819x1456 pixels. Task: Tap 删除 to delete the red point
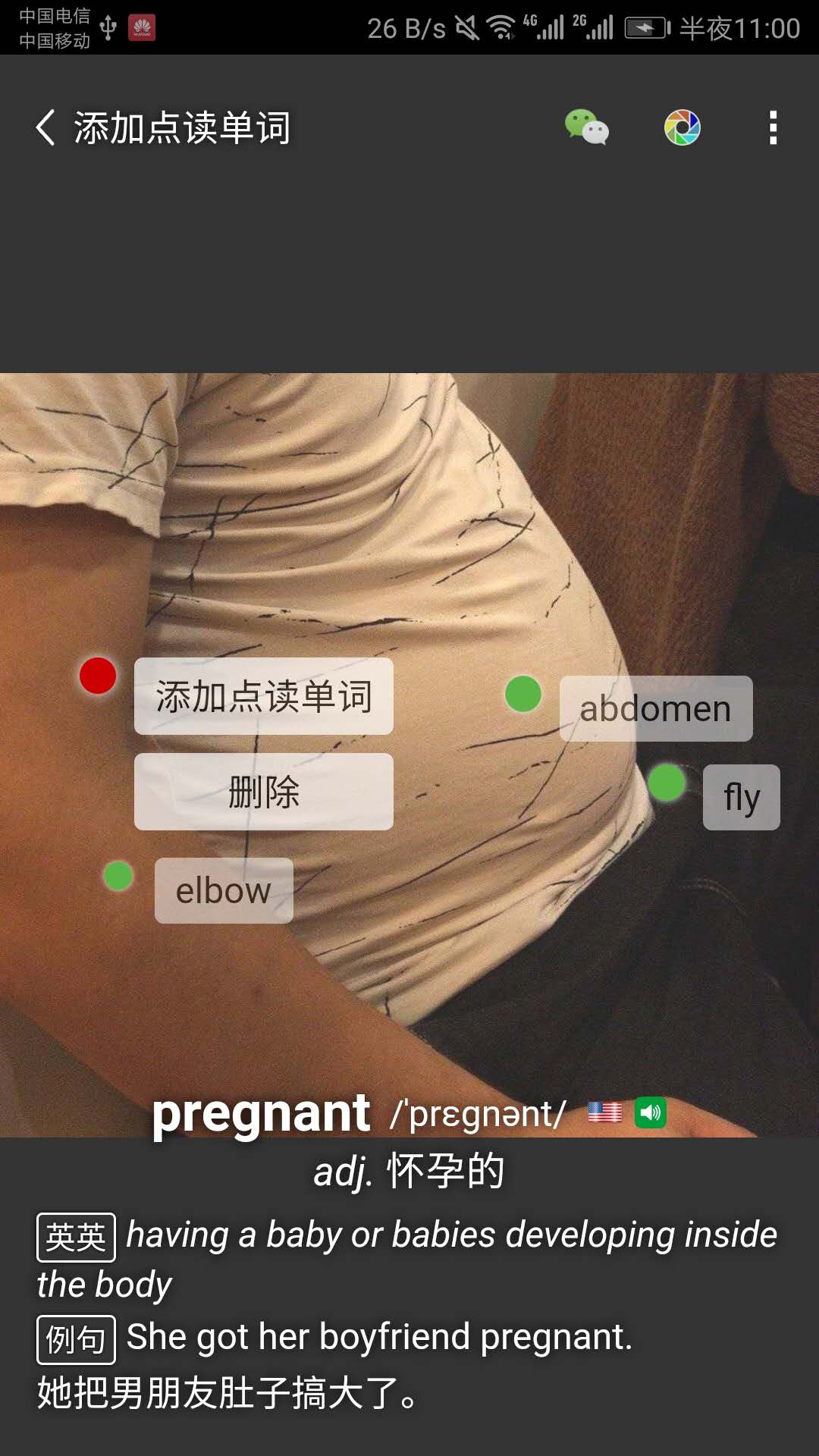[263, 792]
